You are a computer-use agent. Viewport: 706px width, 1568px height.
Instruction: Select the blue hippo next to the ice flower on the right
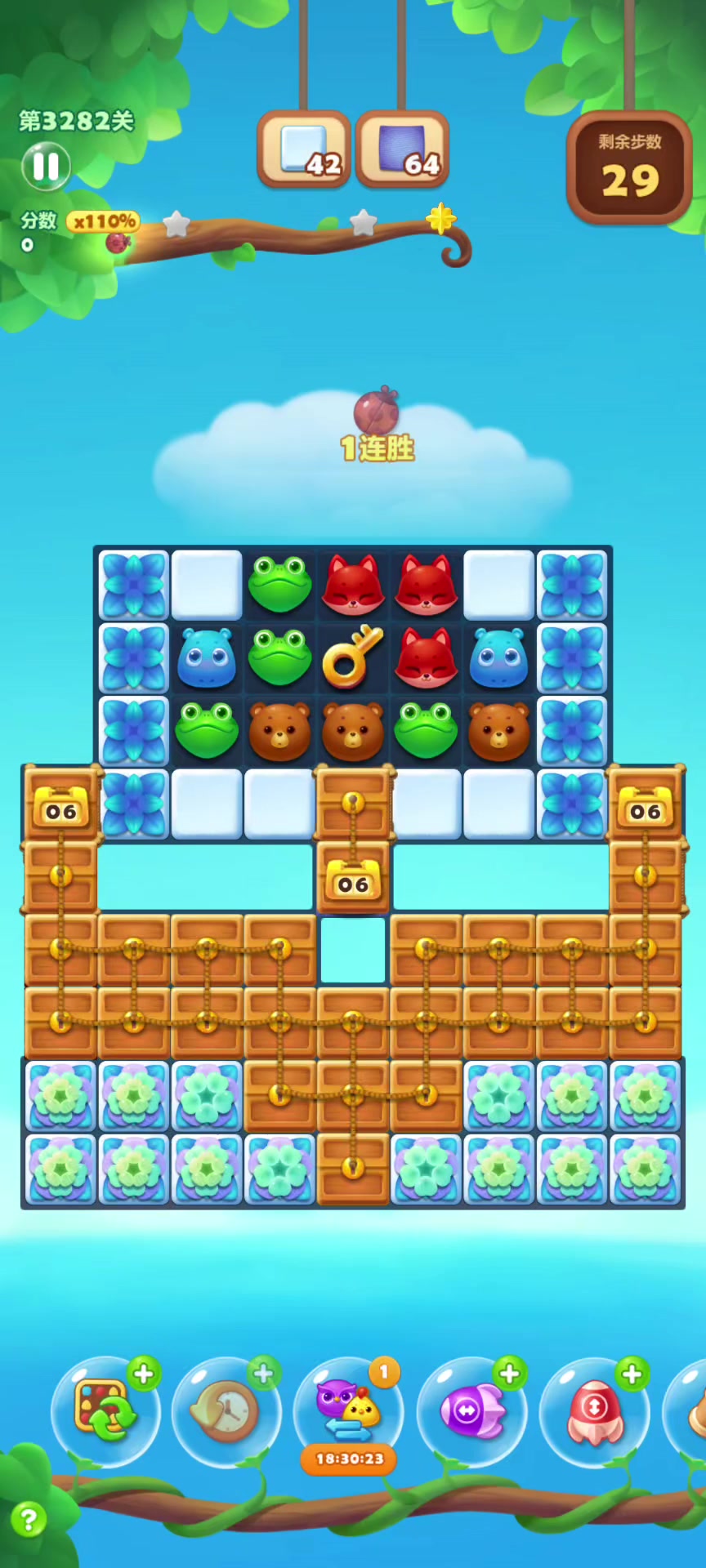[498, 657]
